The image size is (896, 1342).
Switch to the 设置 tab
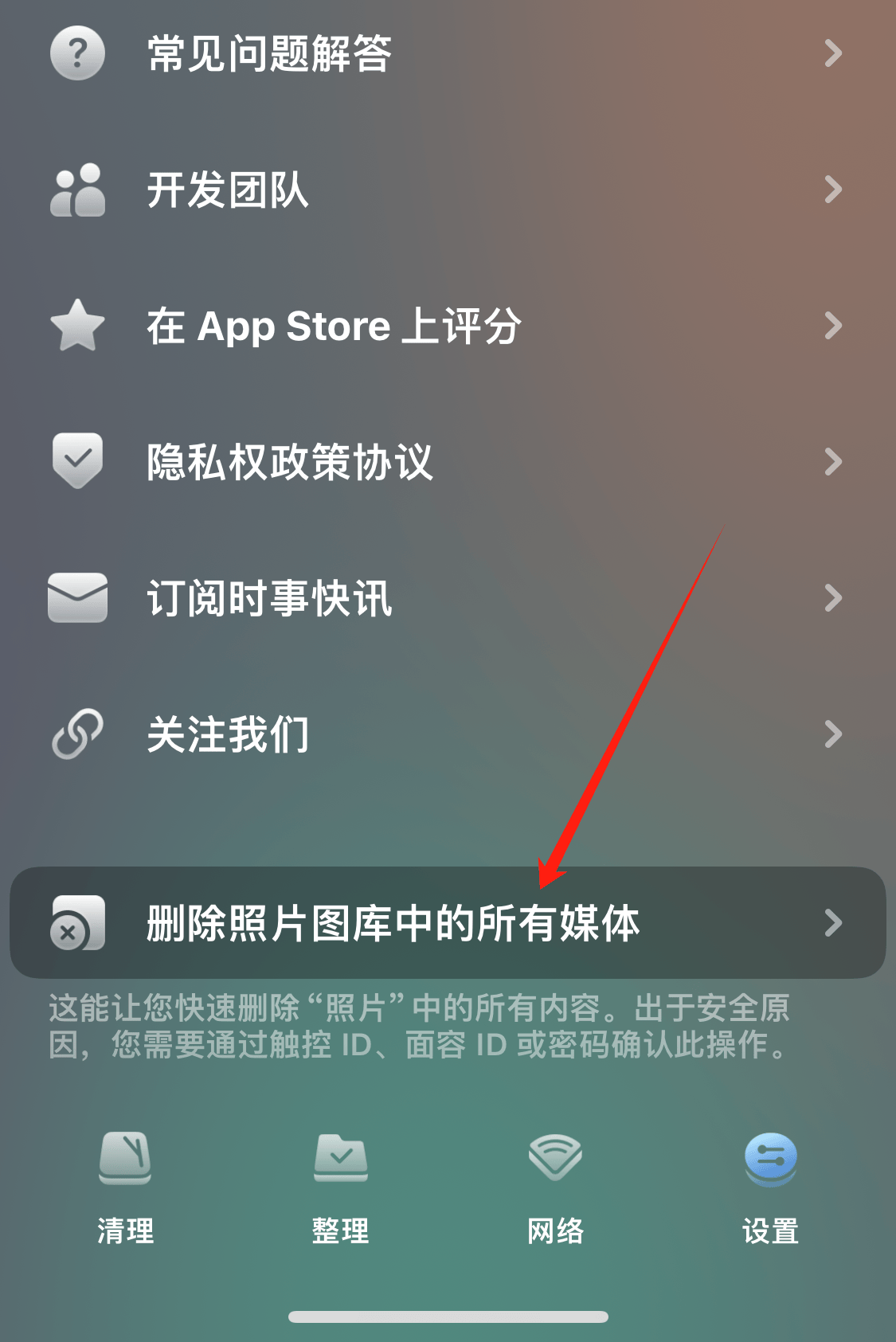[770, 1187]
